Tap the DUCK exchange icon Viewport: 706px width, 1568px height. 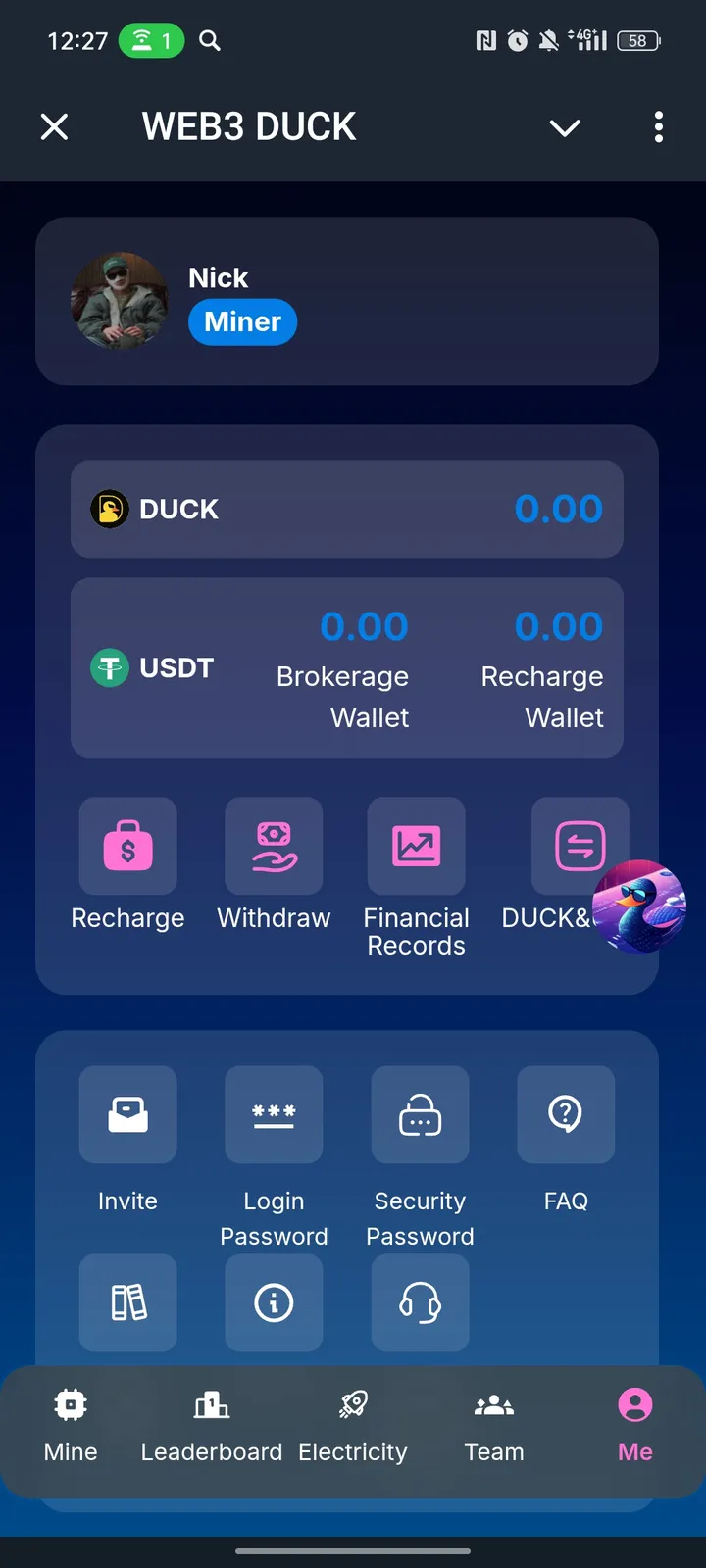coord(580,847)
